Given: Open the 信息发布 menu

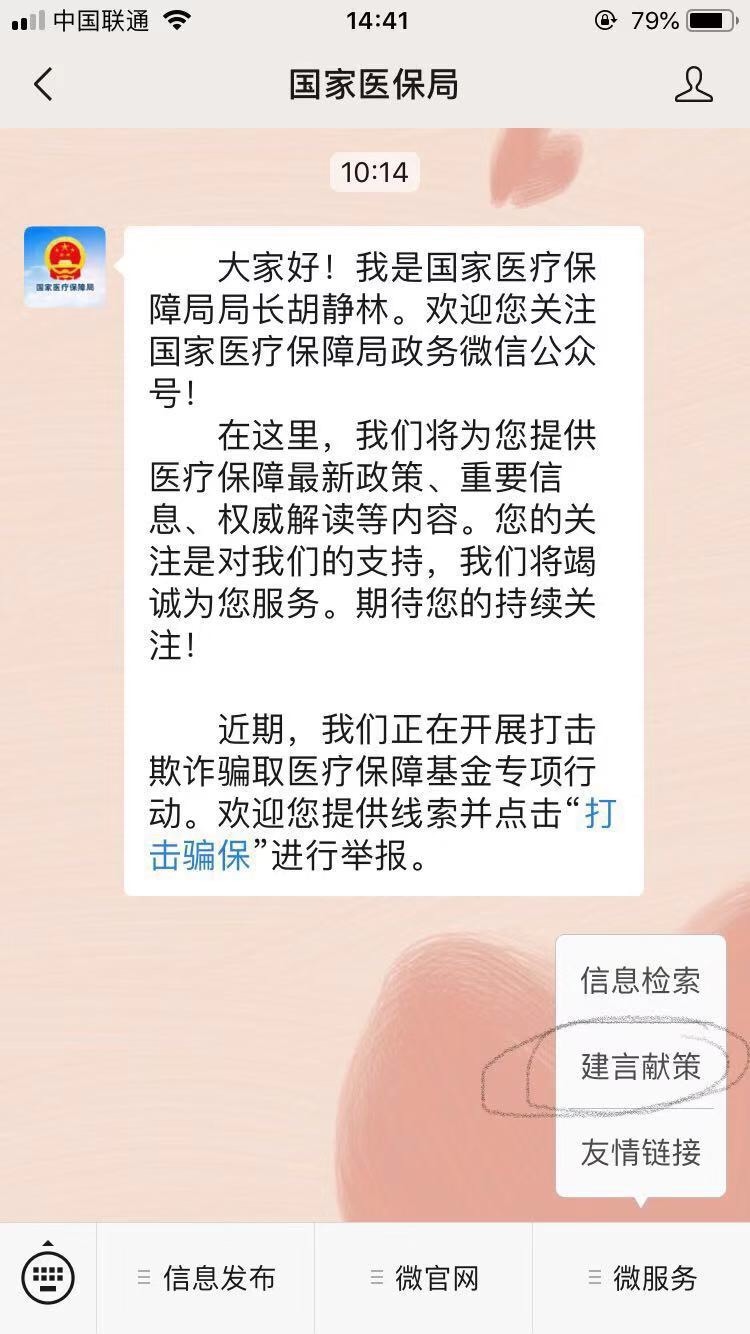Looking at the screenshot, I should pyautogui.click(x=206, y=1277).
